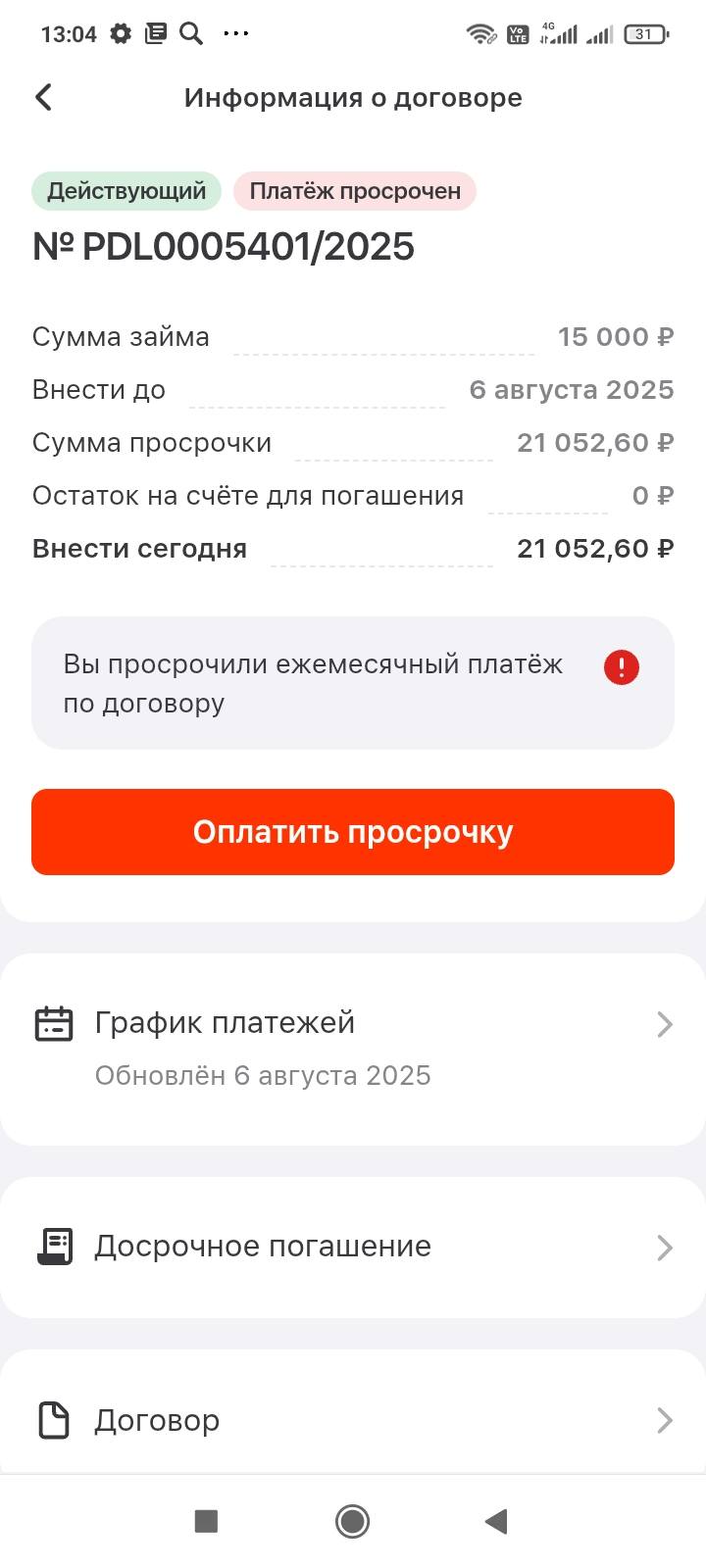Go back using the left arrow

pos(43,97)
